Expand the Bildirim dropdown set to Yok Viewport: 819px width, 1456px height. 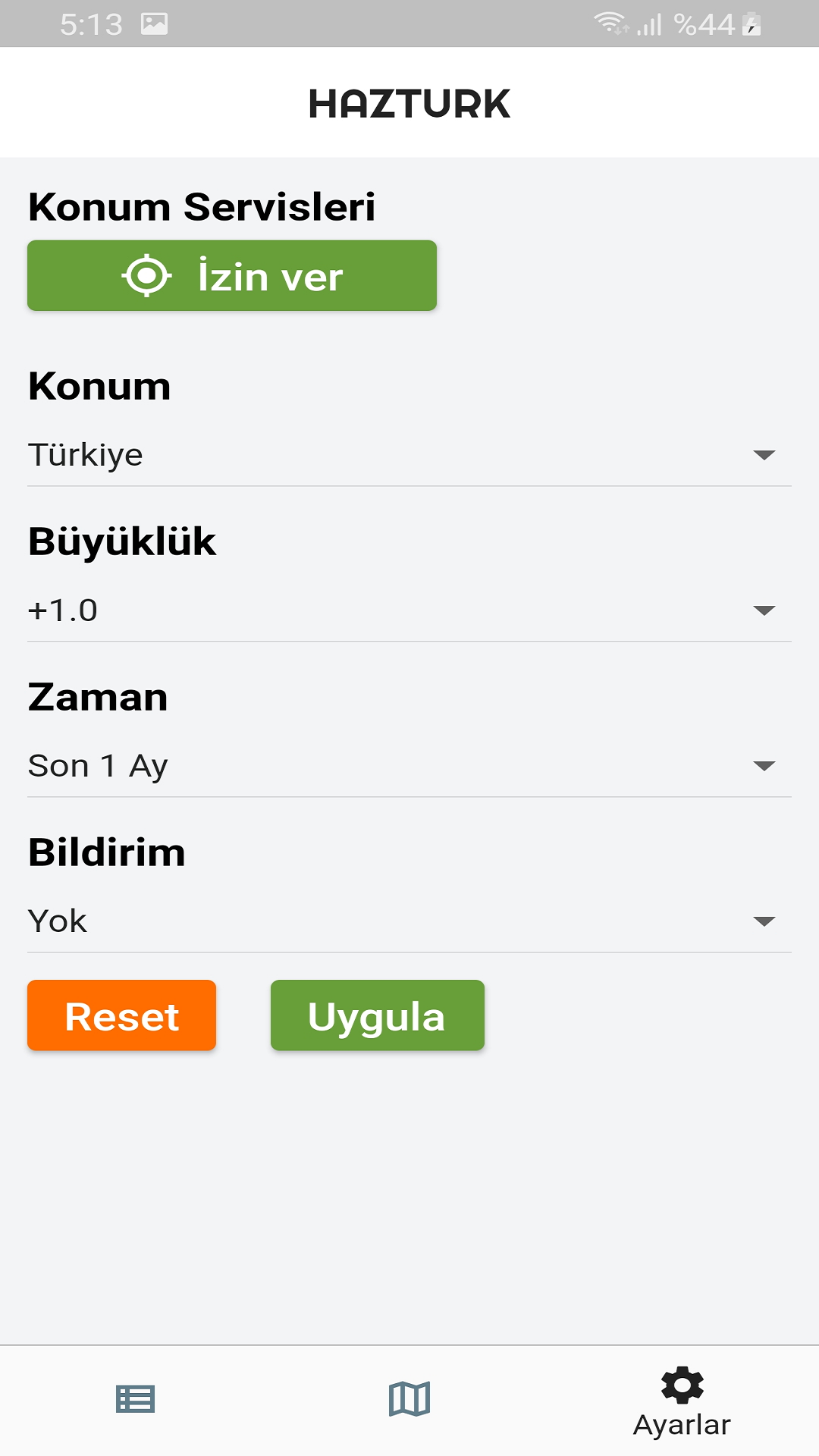point(409,921)
